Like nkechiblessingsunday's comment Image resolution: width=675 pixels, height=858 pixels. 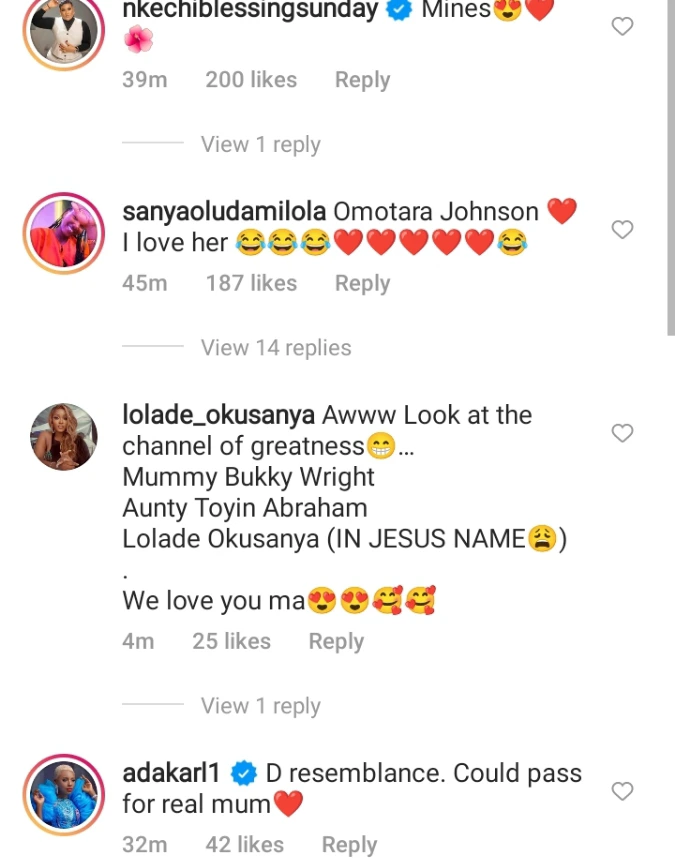pyautogui.click(x=622, y=26)
